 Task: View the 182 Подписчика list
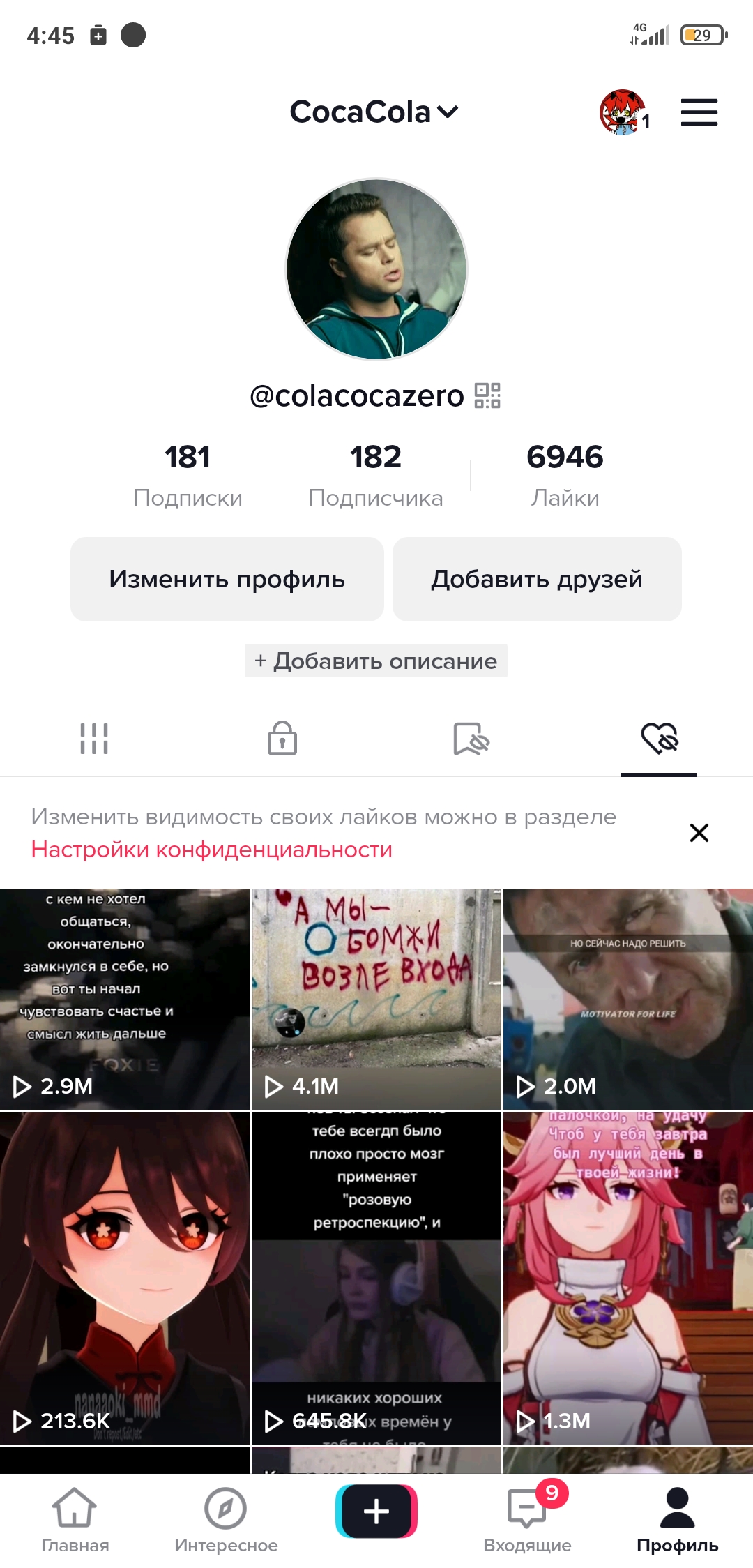click(x=376, y=474)
